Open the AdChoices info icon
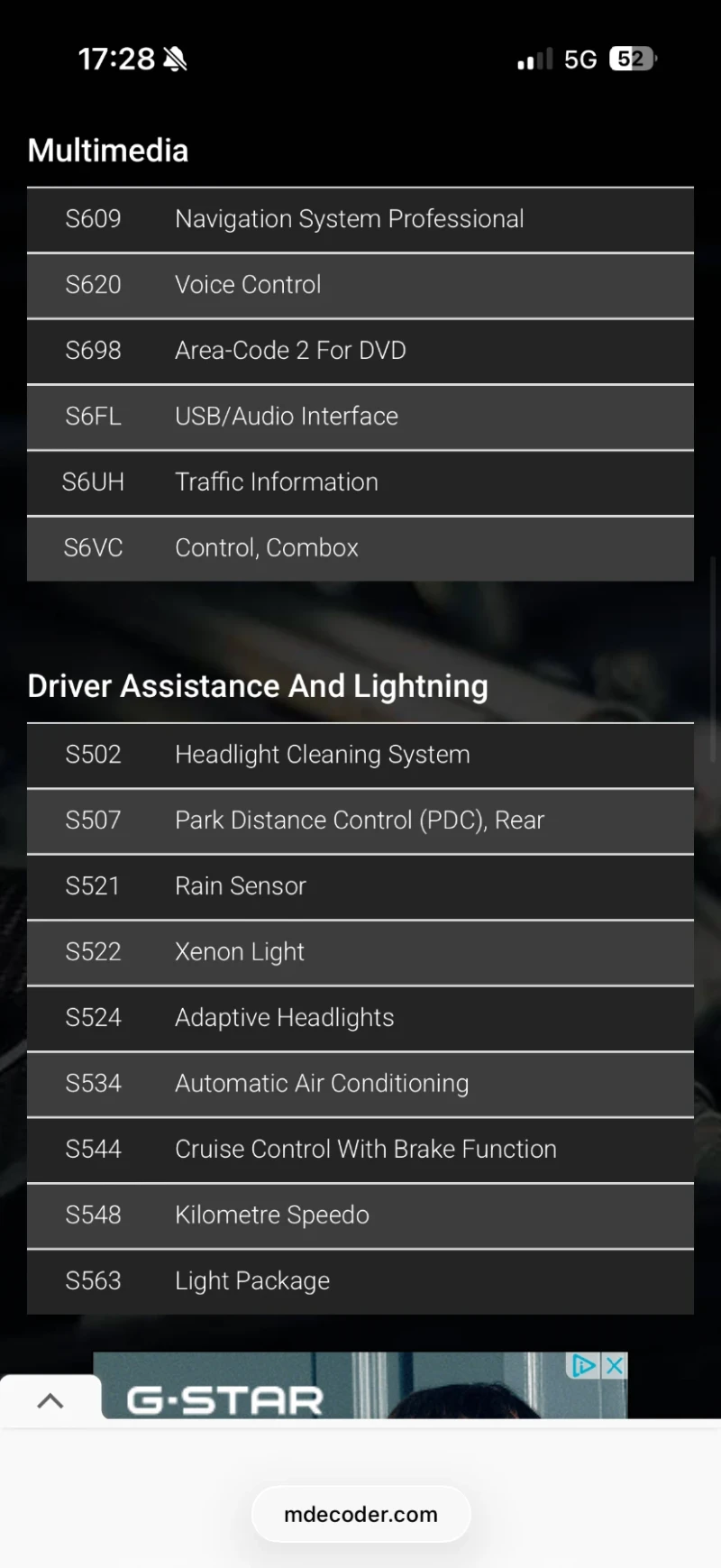 point(584,1365)
